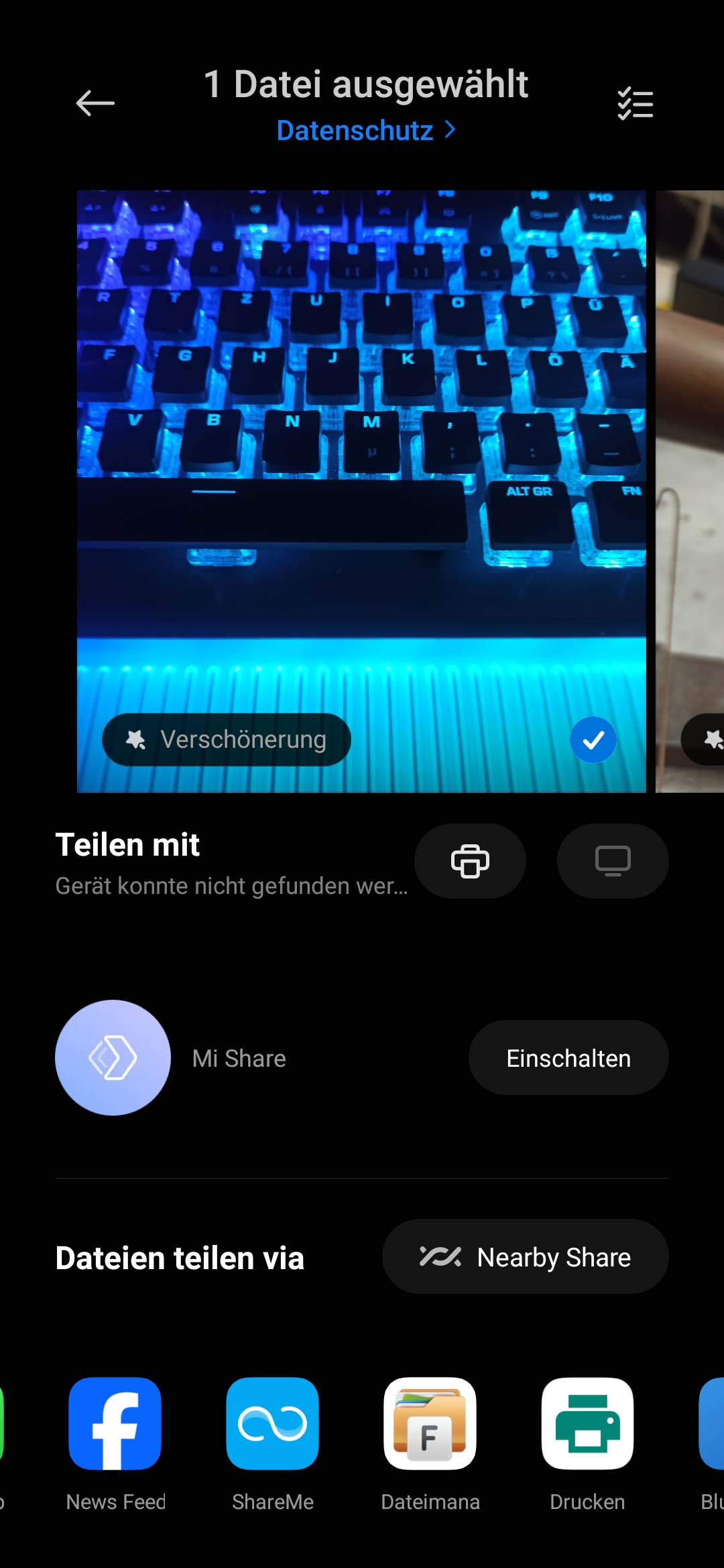Send the file with ShareMe
Viewport: 724px width, 1568px height.
click(x=272, y=1424)
